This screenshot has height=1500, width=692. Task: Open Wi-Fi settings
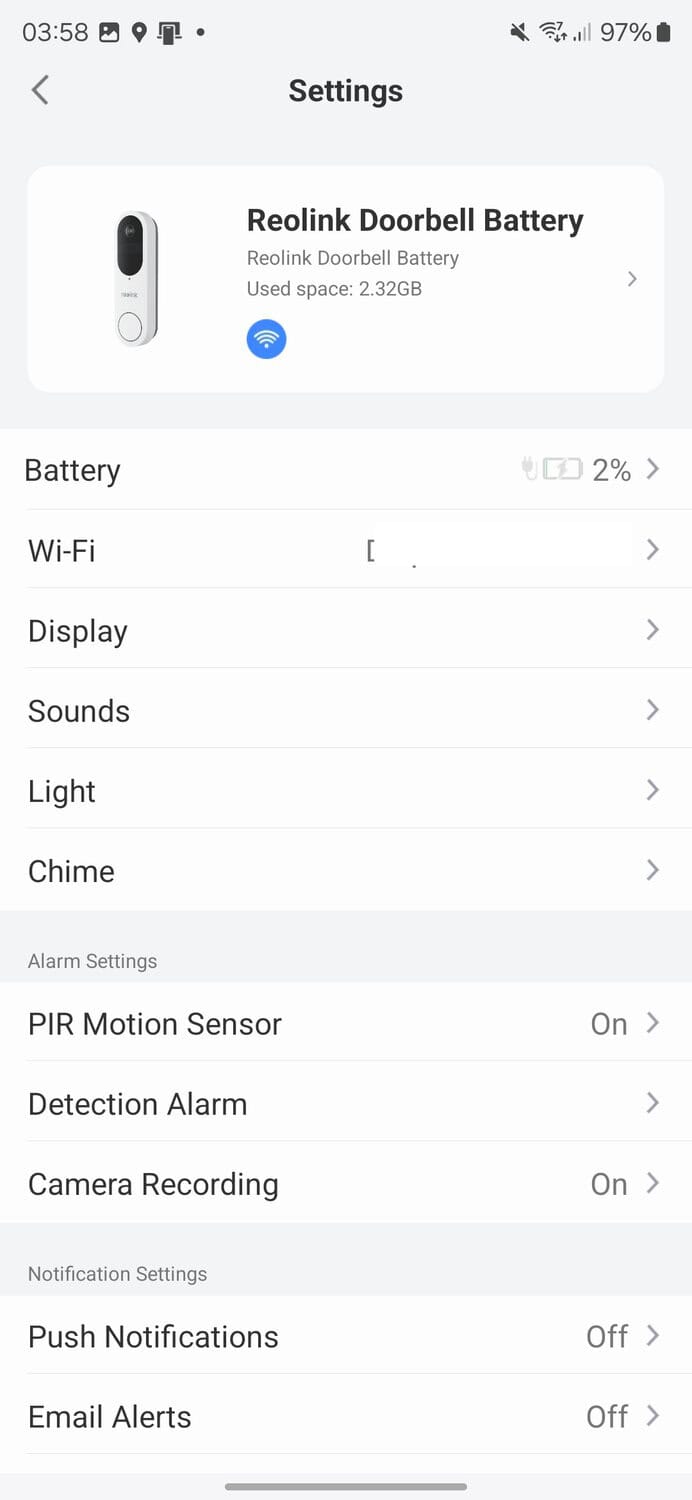[345, 549]
